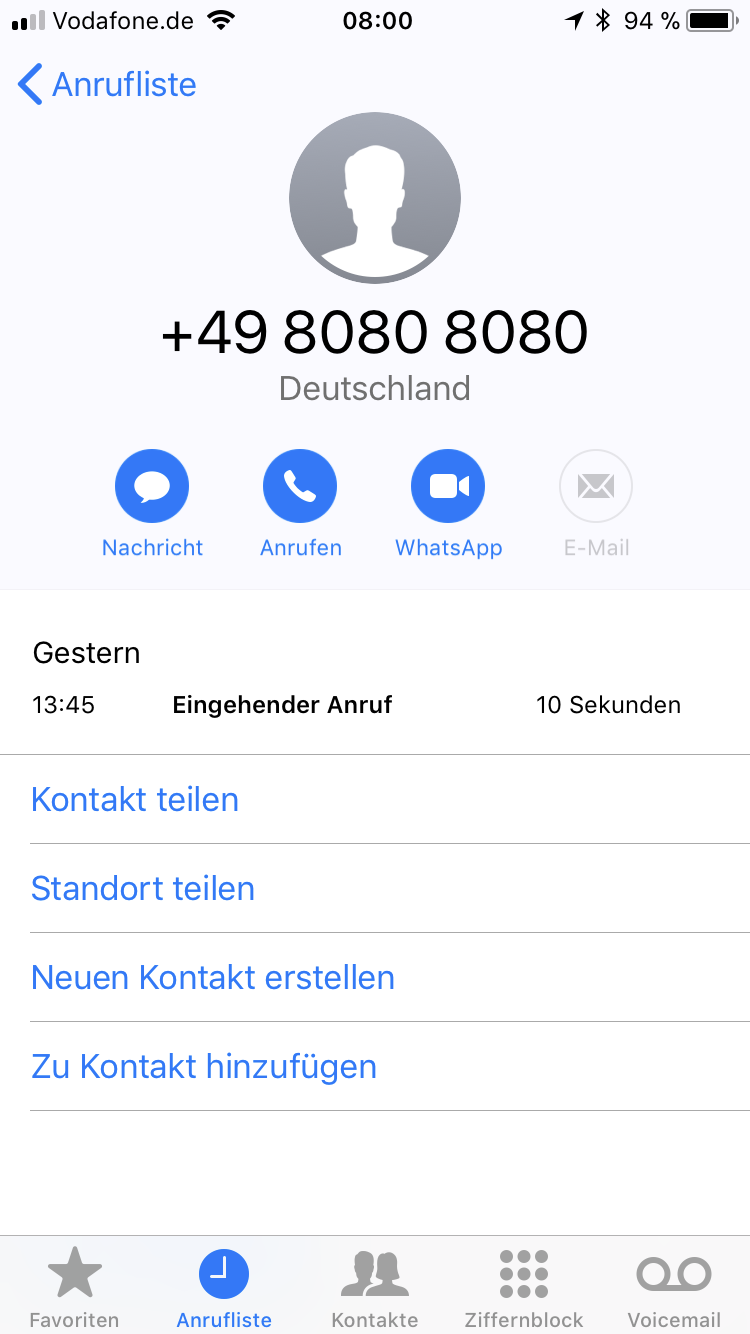The width and height of the screenshot is (750, 1334).
Task: Open the Kontakte tab
Action: tap(375, 1287)
